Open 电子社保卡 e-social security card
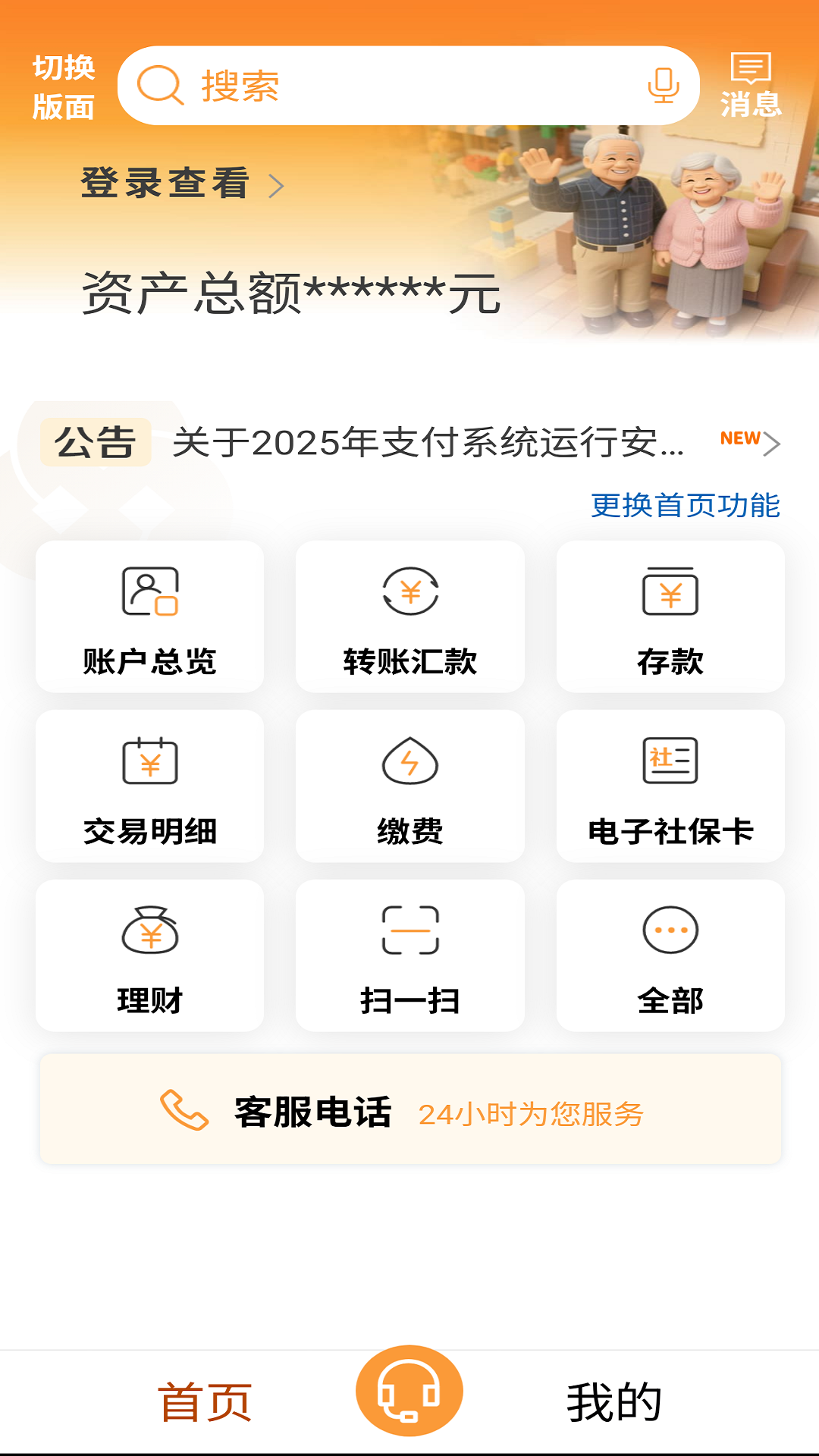This screenshot has height=1456, width=819. click(670, 786)
